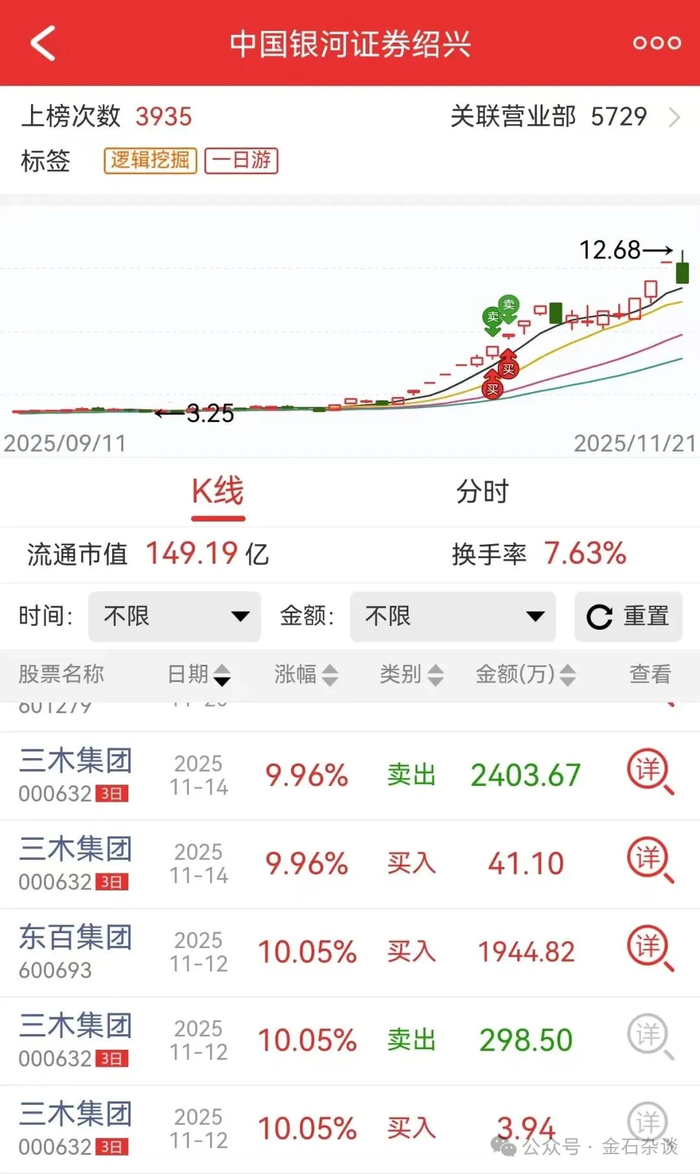View details for 三木集团 买入 41.10
Screen dimensions: 700x1174
(x=649, y=862)
